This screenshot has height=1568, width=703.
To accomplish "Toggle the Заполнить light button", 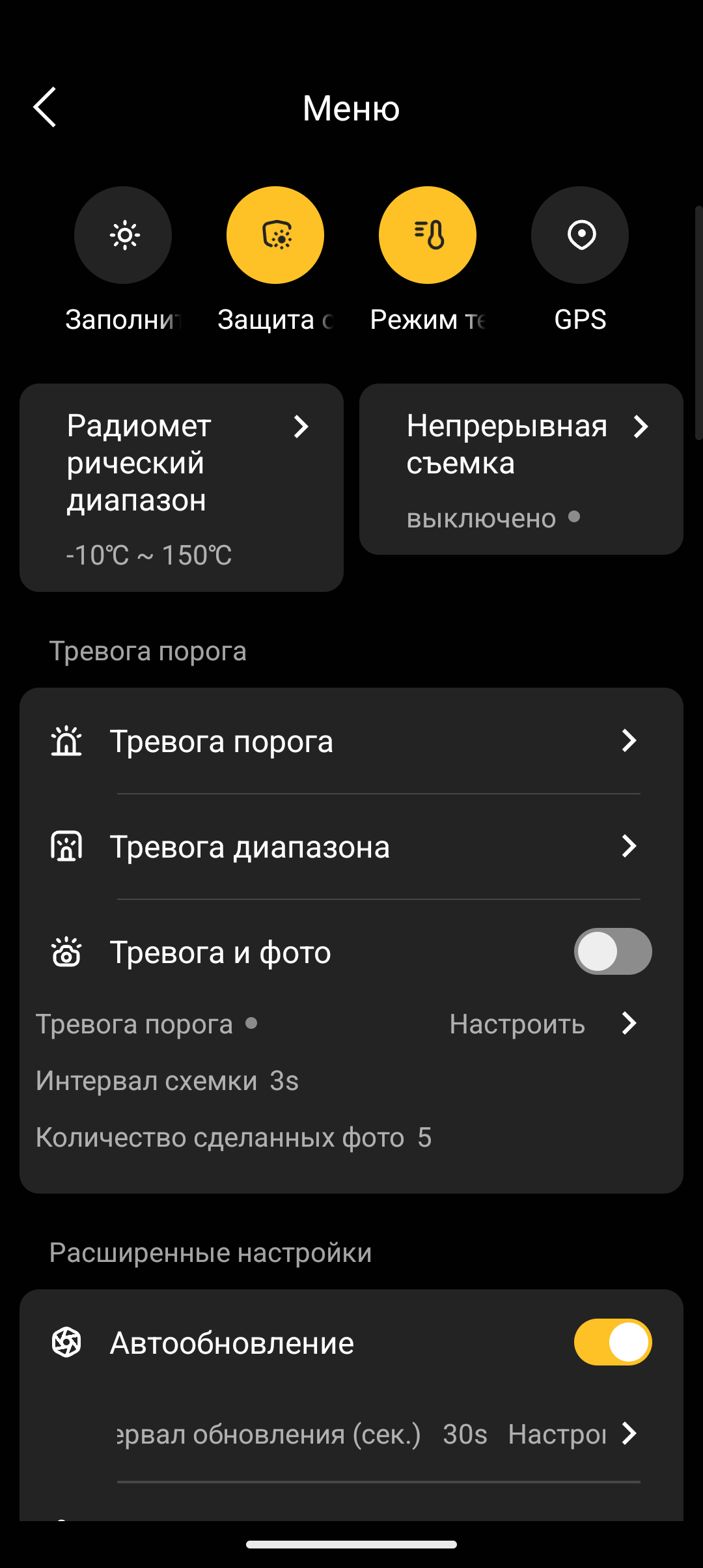I will pos(123,235).
